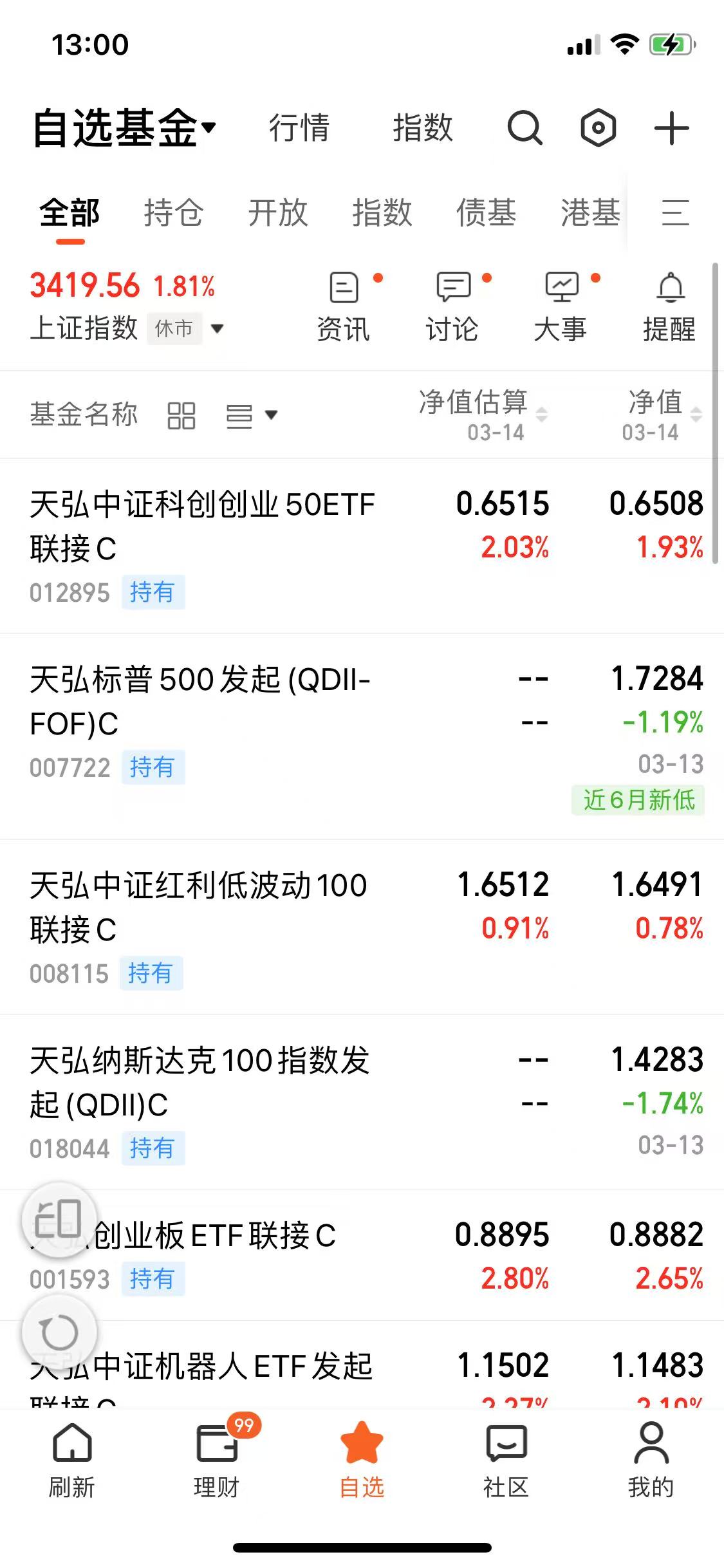Switch to the 持仓 category tab
724x1568 pixels.
point(173,212)
